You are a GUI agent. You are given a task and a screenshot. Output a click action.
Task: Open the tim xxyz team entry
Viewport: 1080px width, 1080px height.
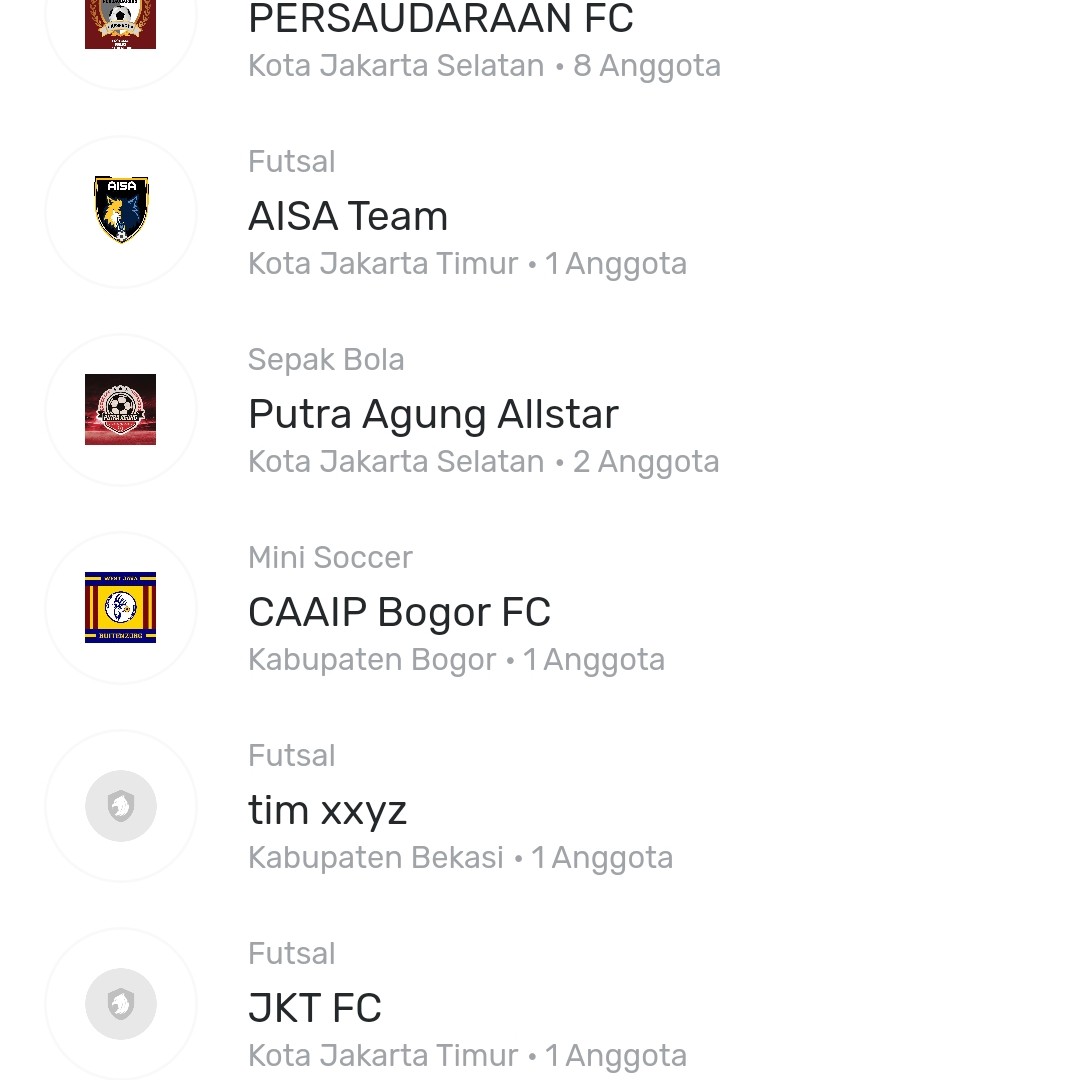point(327,810)
